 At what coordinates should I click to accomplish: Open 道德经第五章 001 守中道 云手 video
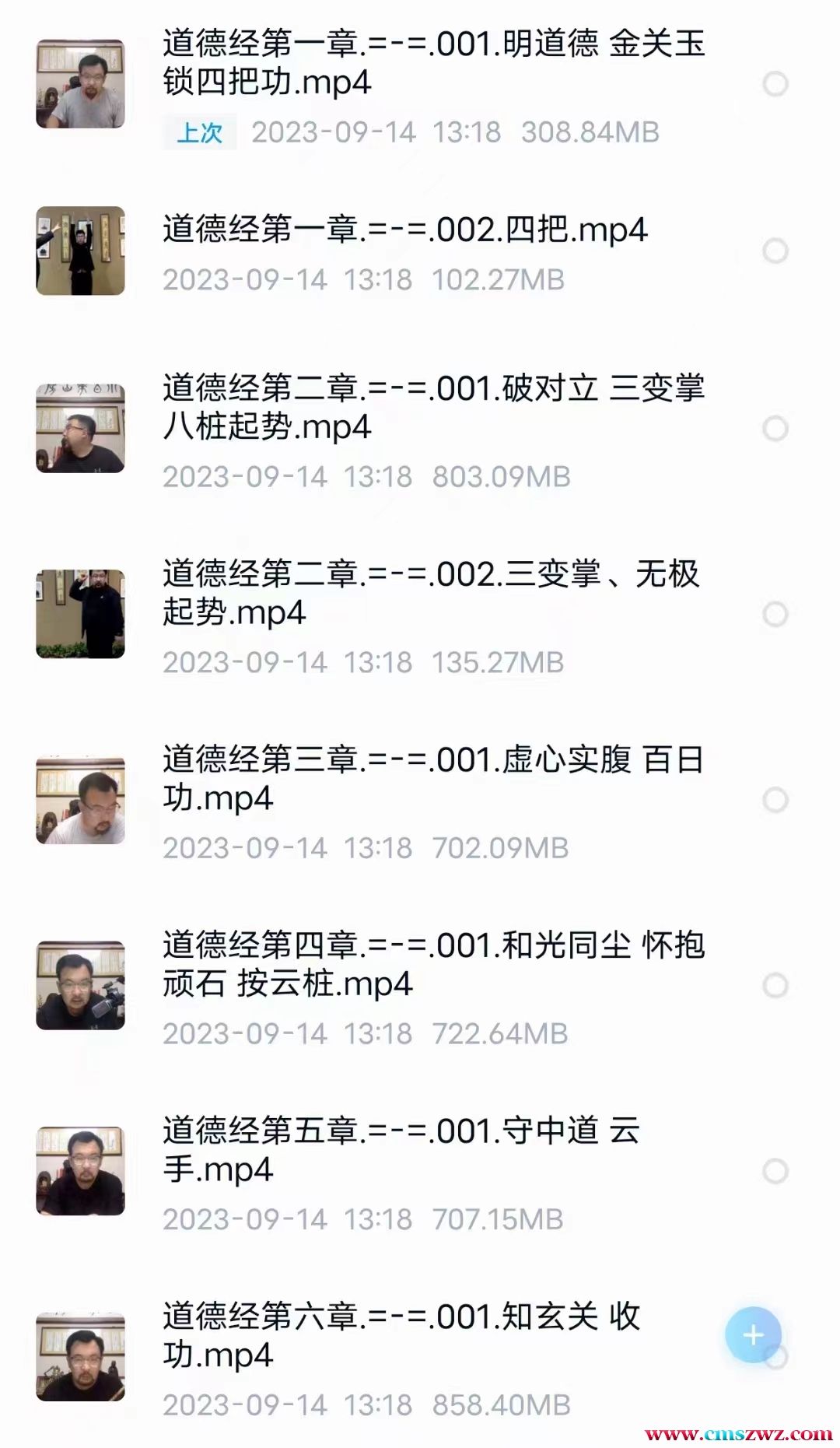(401, 1150)
